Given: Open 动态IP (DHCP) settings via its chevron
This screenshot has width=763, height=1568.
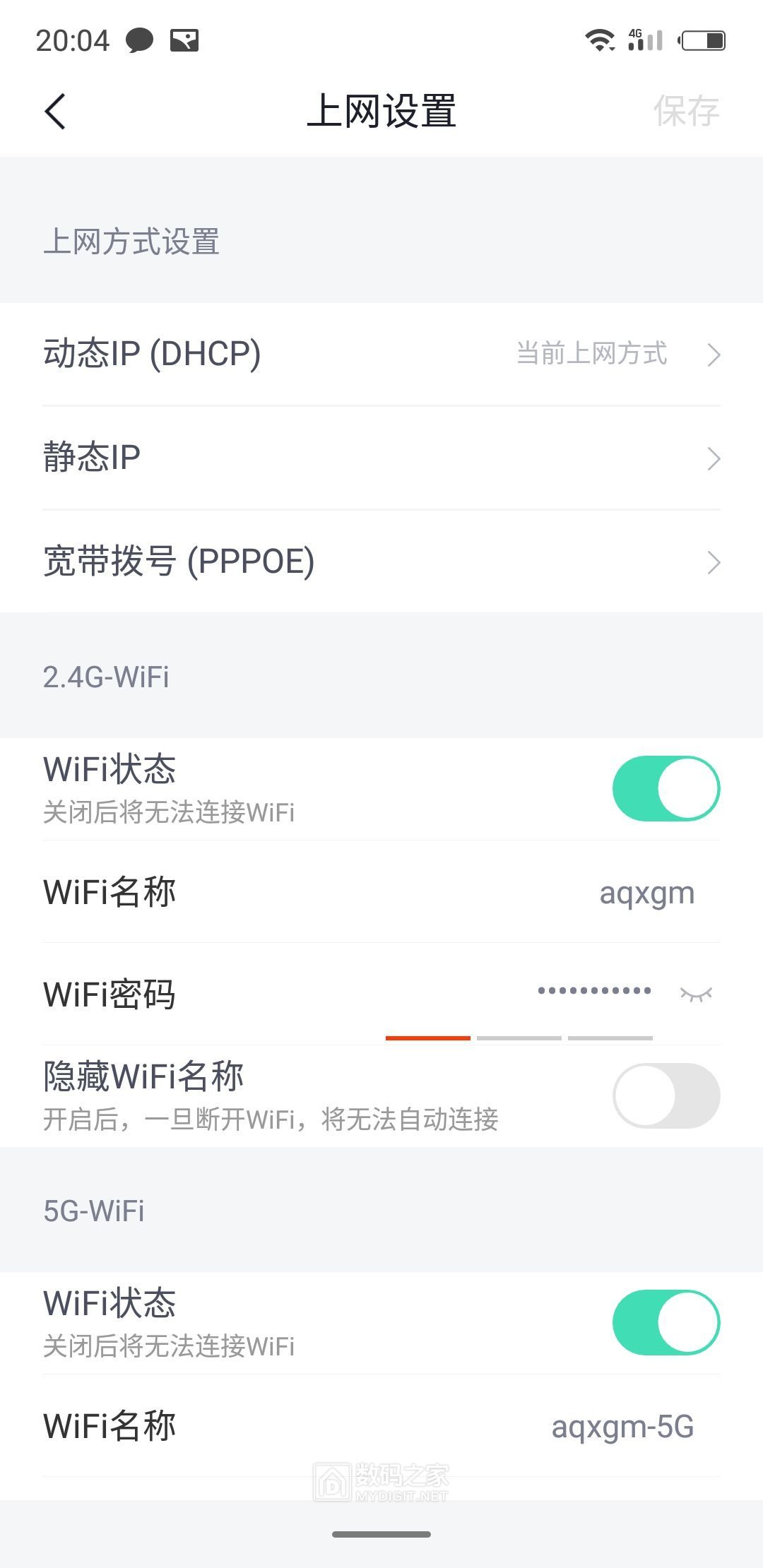Looking at the screenshot, I should [715, 355].
